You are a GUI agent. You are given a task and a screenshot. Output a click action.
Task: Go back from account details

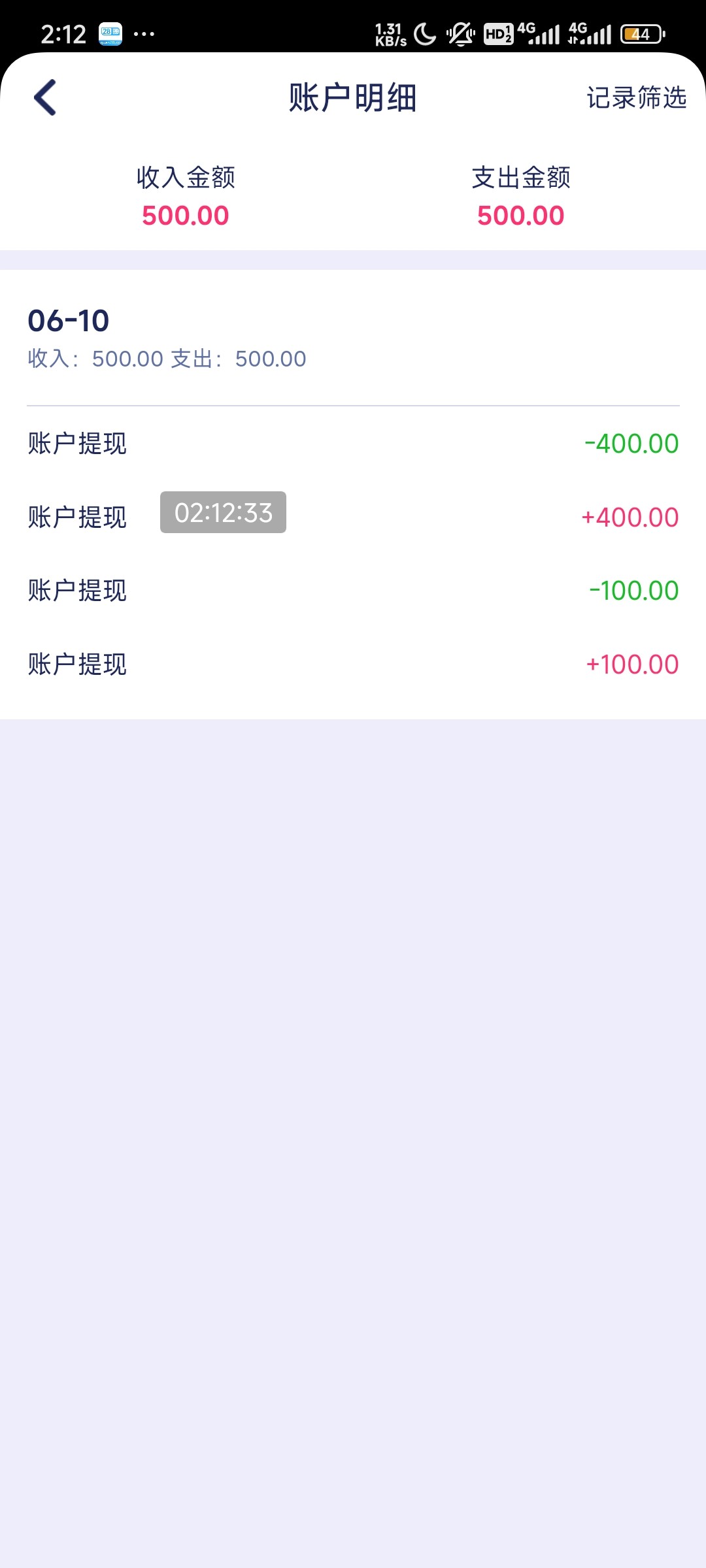(45, 98)
